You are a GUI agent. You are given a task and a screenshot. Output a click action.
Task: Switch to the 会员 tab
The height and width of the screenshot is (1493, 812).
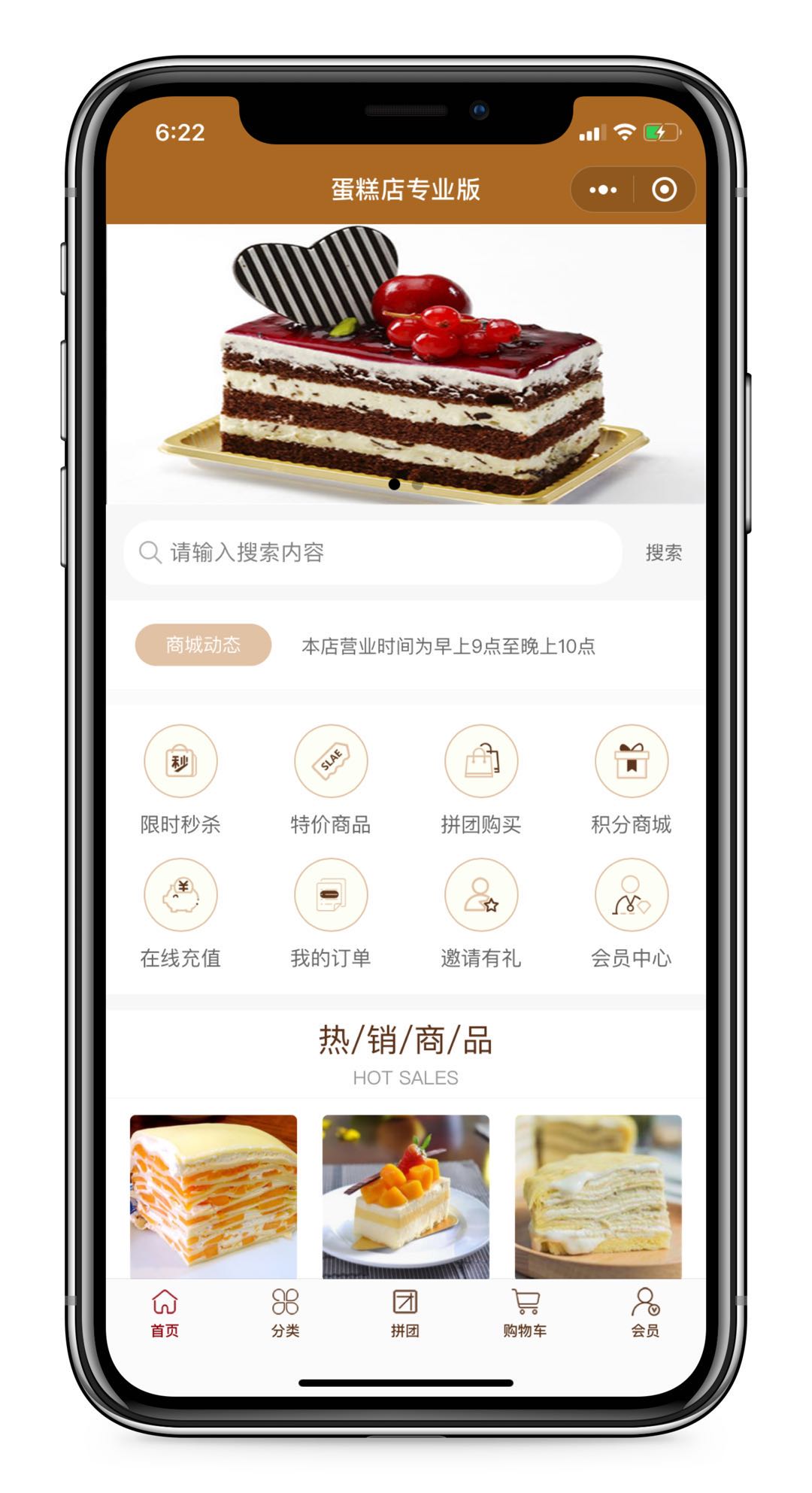click(x=645, y=1312)
